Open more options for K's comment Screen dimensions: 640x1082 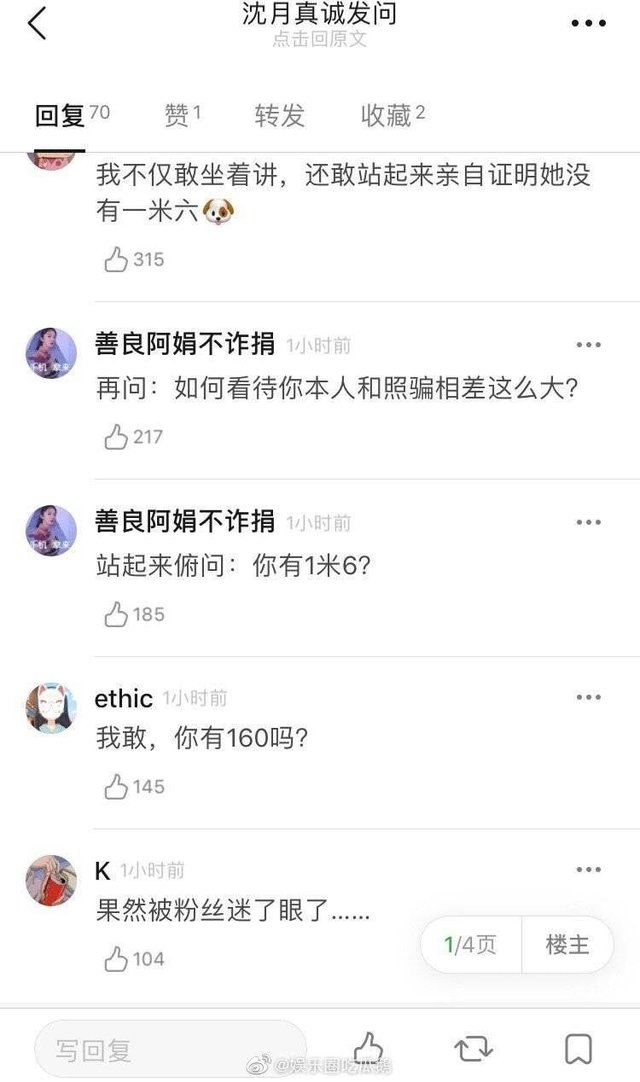click(x=589, y=870)
